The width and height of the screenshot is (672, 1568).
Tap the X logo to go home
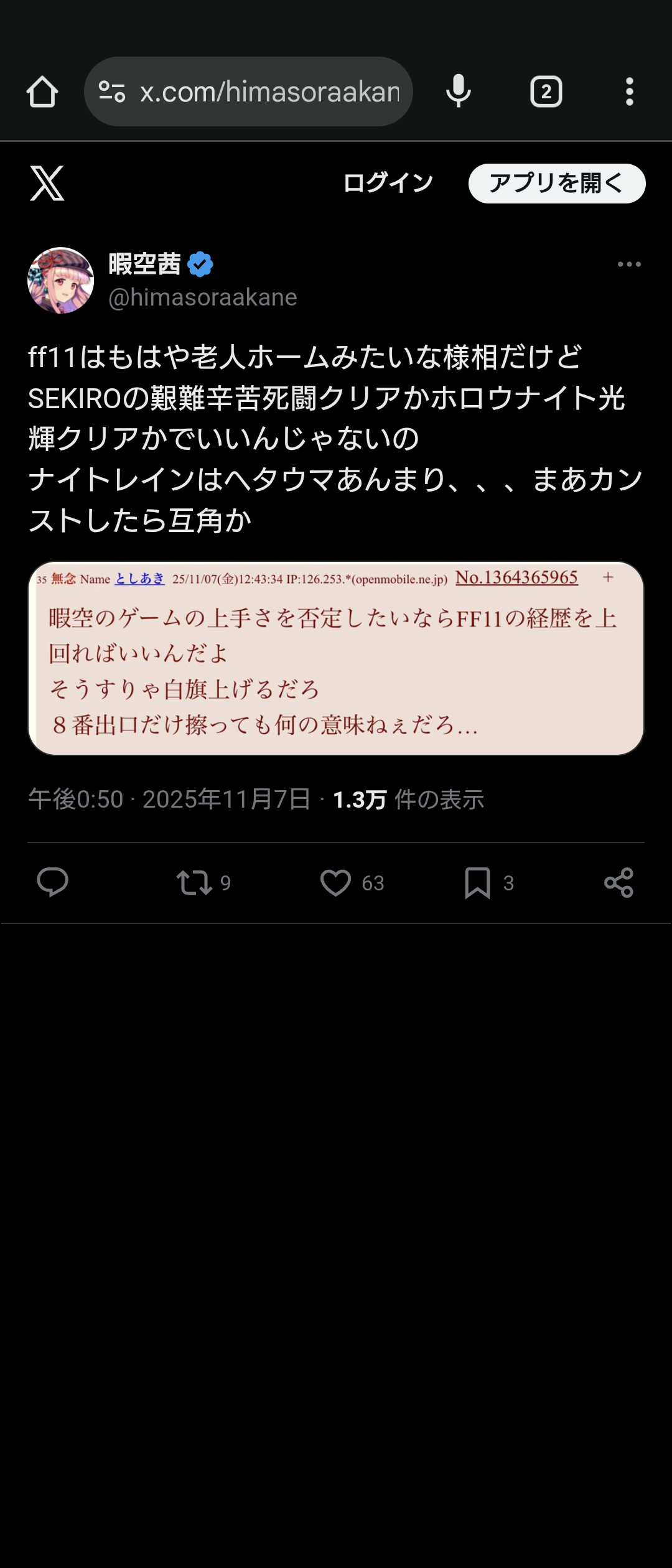[x=47, y=184]
